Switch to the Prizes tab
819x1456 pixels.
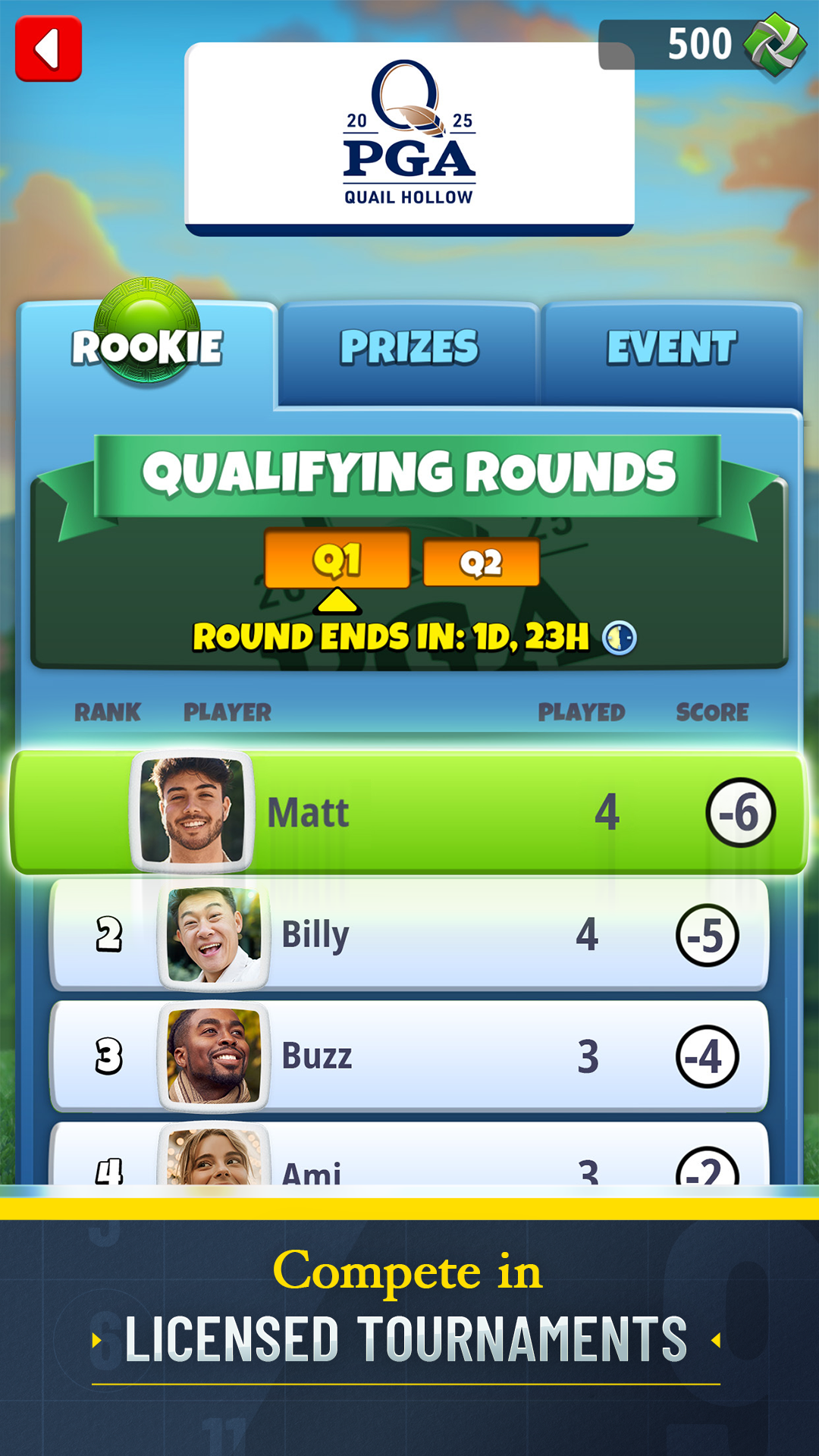coord(409,349)
